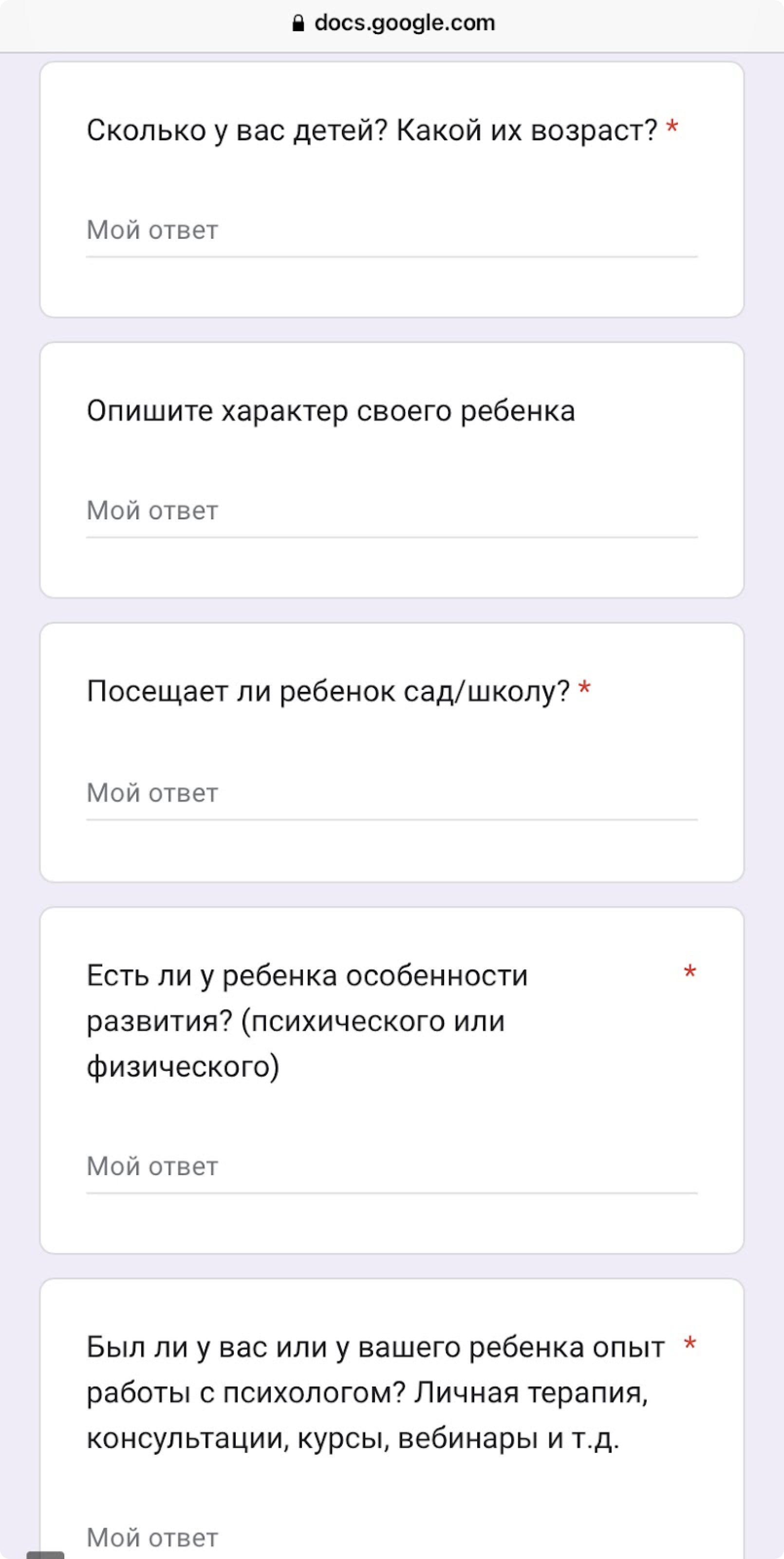Image resolution: width=784 pixels, height=1559 pixels.
Task: Enter answer under 'Опишите характер своего ребенка'
Action: coord(392,512)
